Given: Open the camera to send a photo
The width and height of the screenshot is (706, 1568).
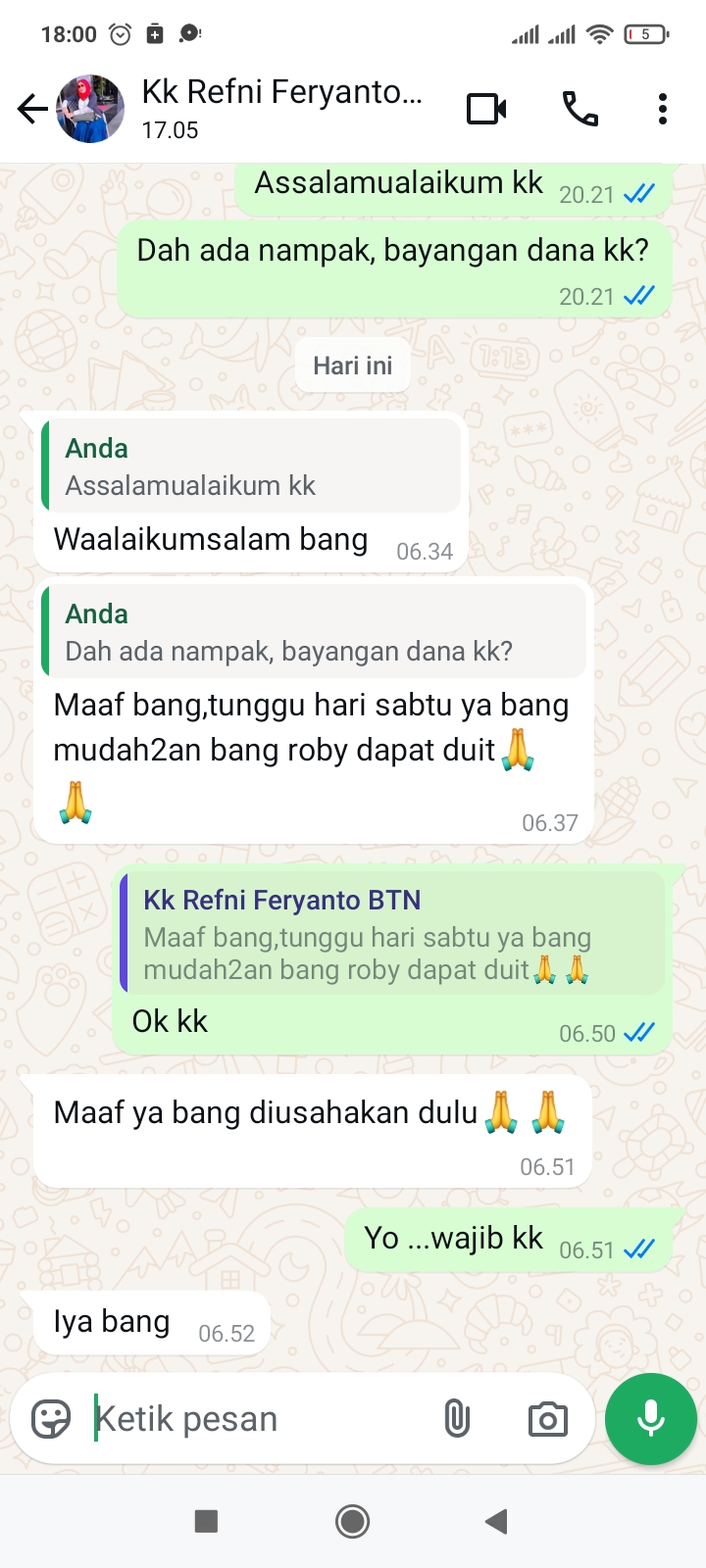Looking at the screenshot, I should point(547,1418).
